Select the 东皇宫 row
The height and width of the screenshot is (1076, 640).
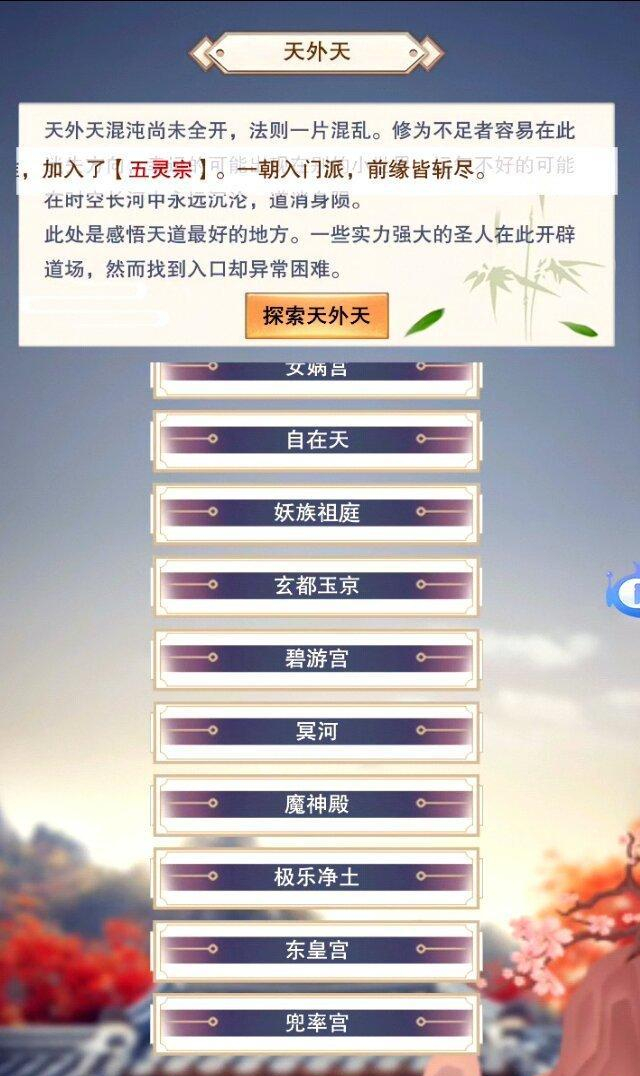pyautogui.click(x=316, y=950)
